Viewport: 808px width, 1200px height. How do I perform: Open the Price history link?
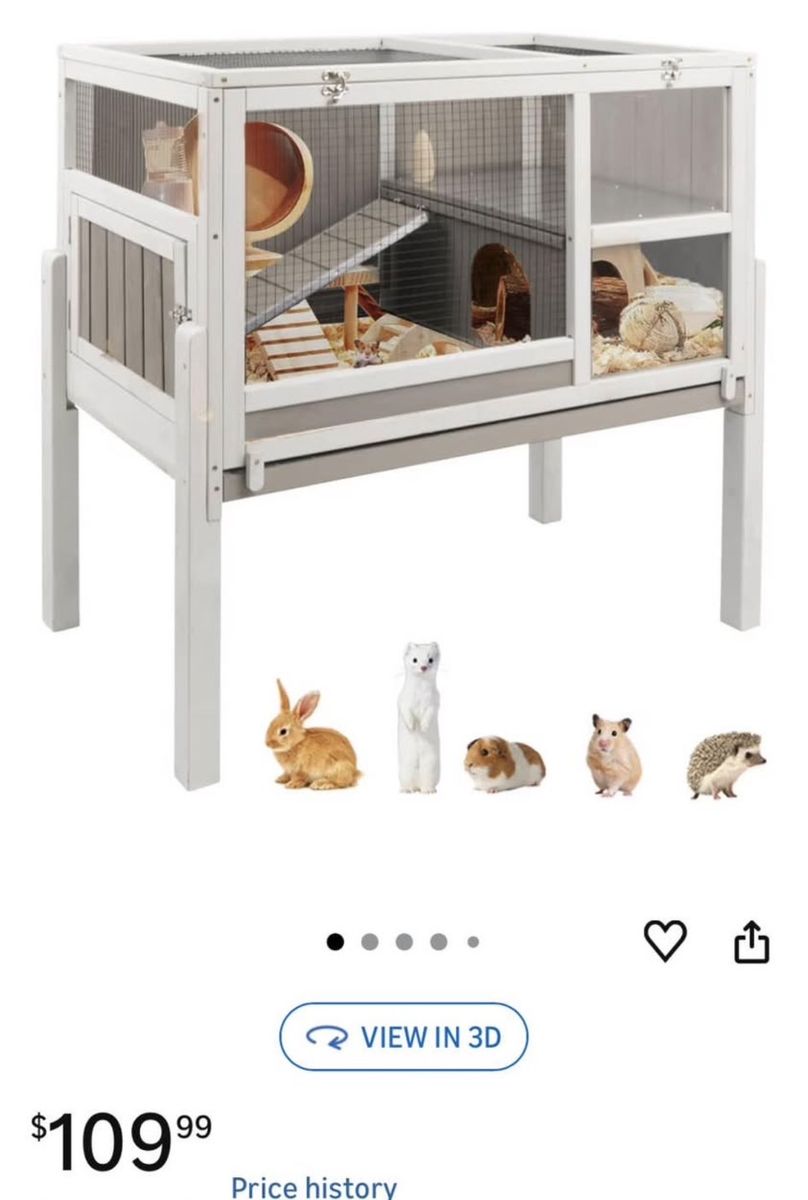tap(314, 1187)
